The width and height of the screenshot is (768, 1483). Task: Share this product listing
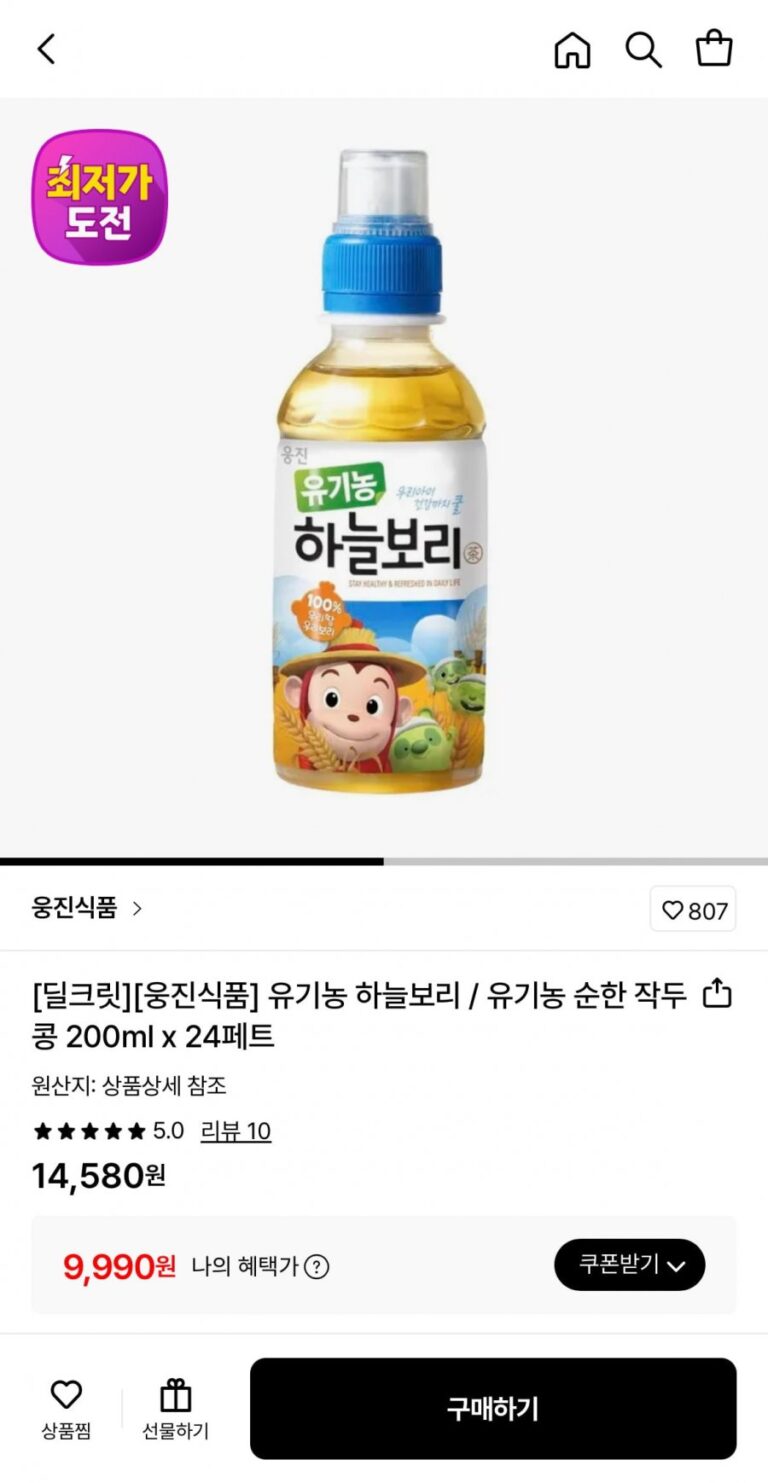[717, 995]
